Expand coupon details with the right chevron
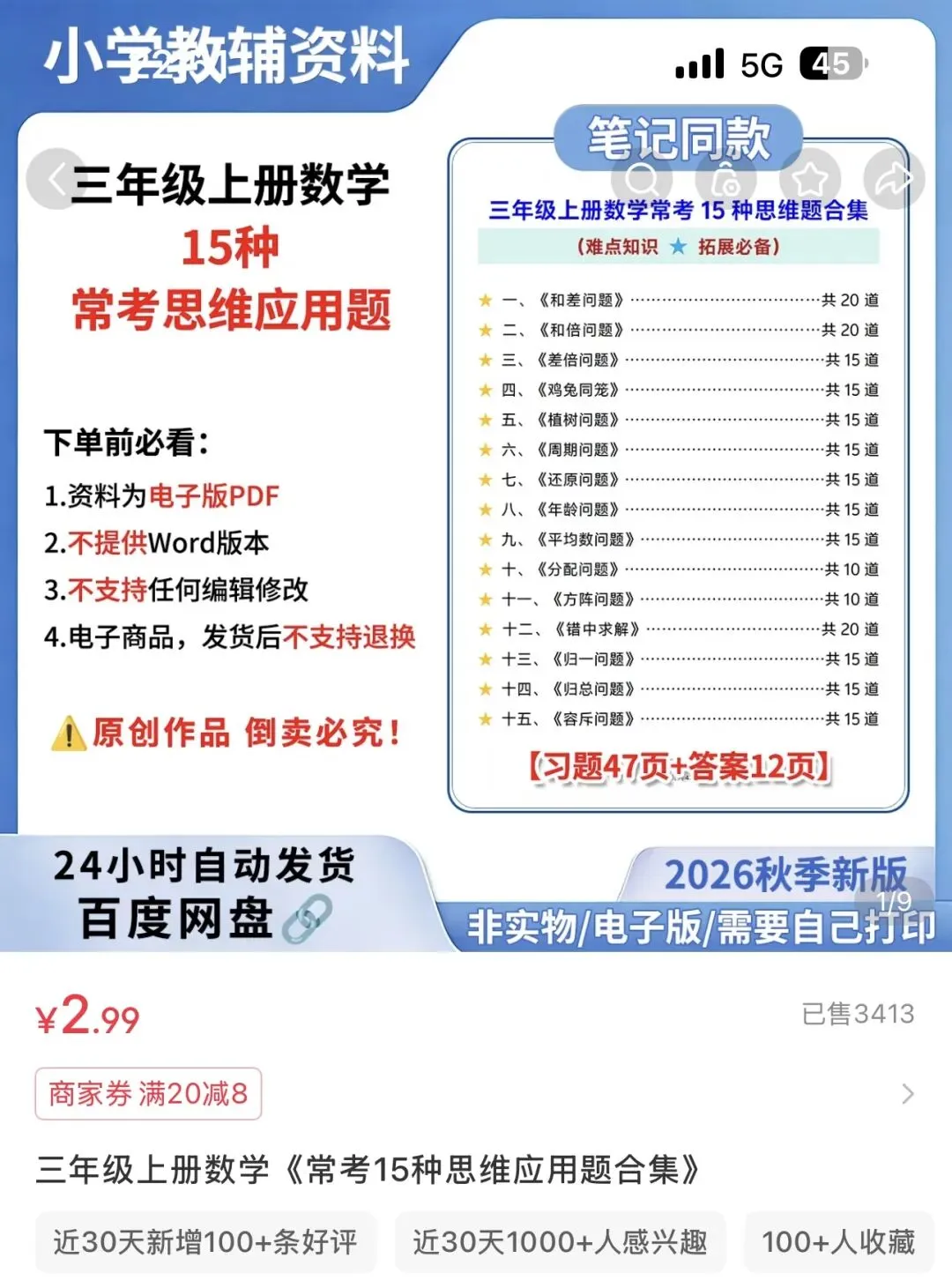Screen dimensions: 952x1288 click(908, 1094)
